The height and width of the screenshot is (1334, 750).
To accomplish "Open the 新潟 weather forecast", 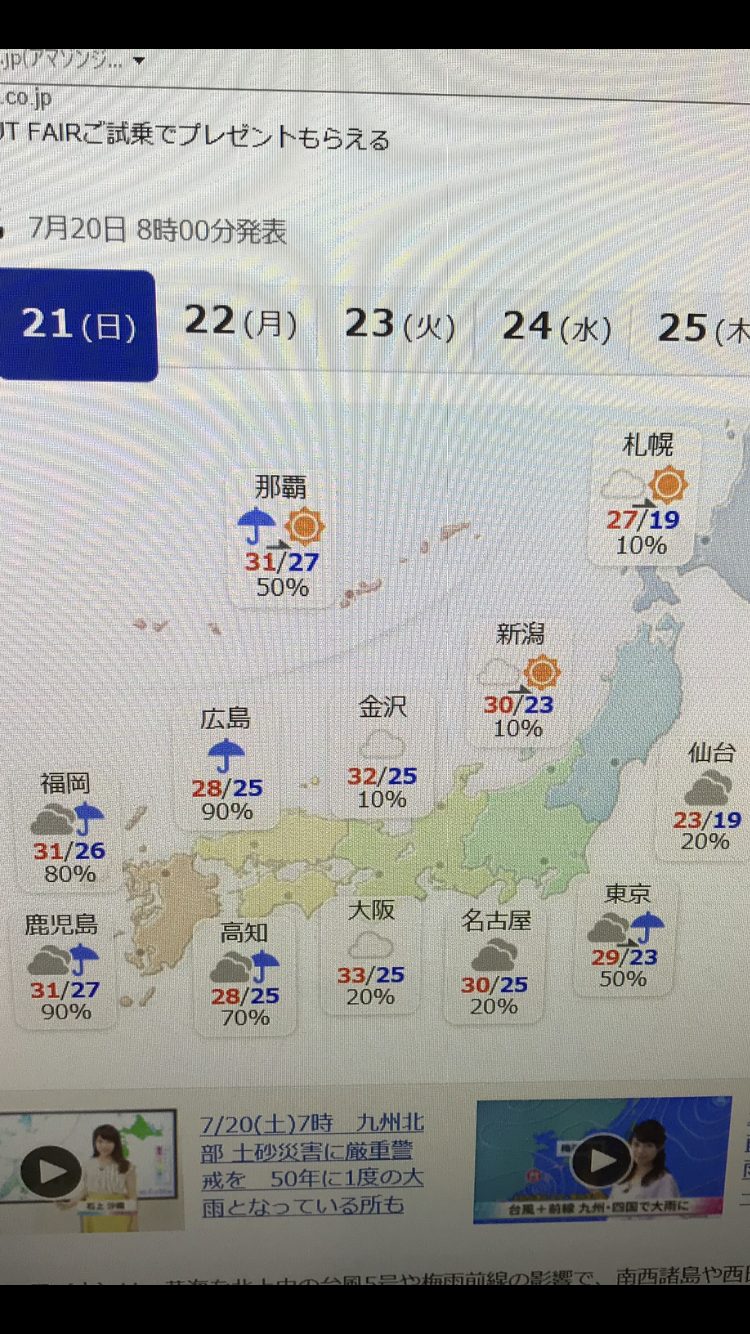I will pos(519,681).
